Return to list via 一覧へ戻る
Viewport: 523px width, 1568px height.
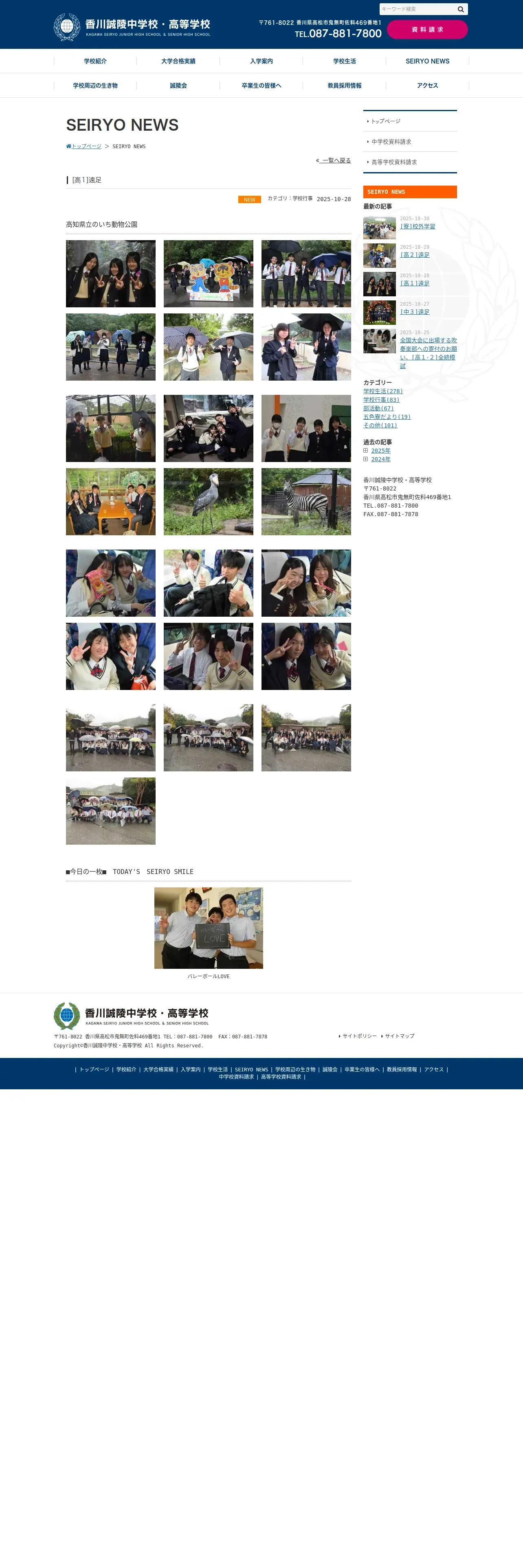click(336, 160)
